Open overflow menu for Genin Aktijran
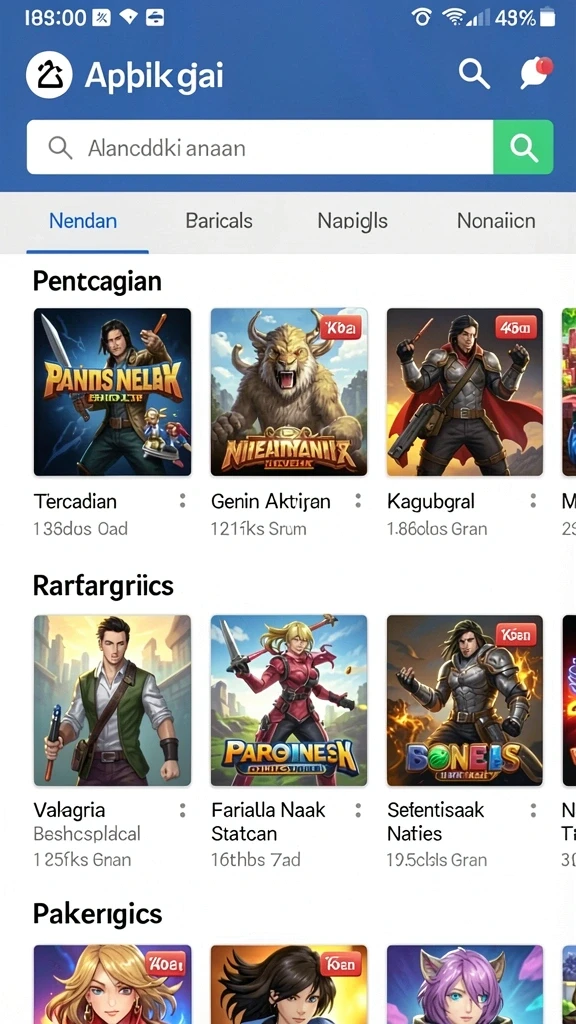Screen dimensions: 576x1024 pos(358,501)
